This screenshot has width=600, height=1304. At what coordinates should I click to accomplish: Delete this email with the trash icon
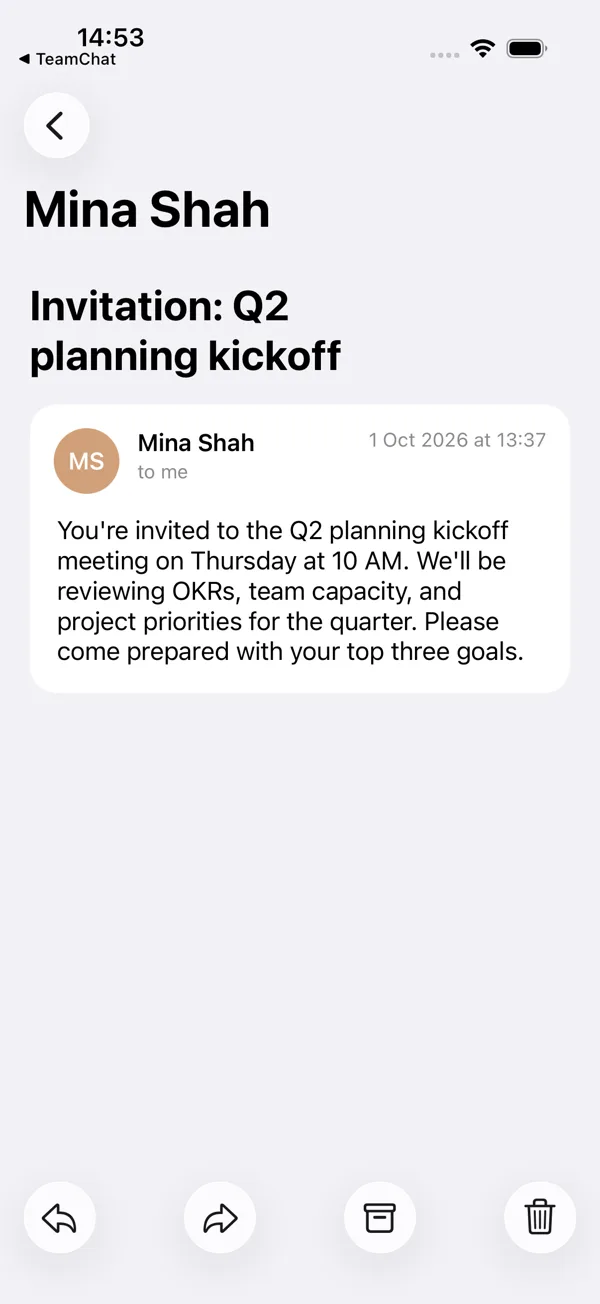(x=540, y=1217)
